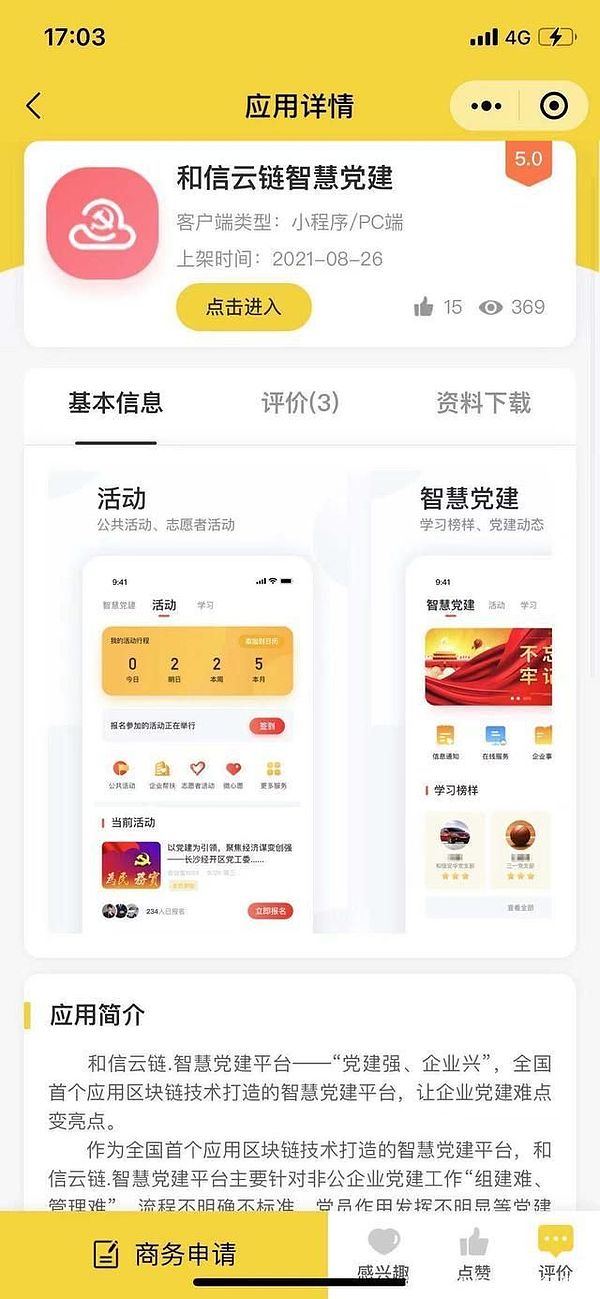Write a review via 评价 button
600x1299 pixels.
(x=555, y=1254)
